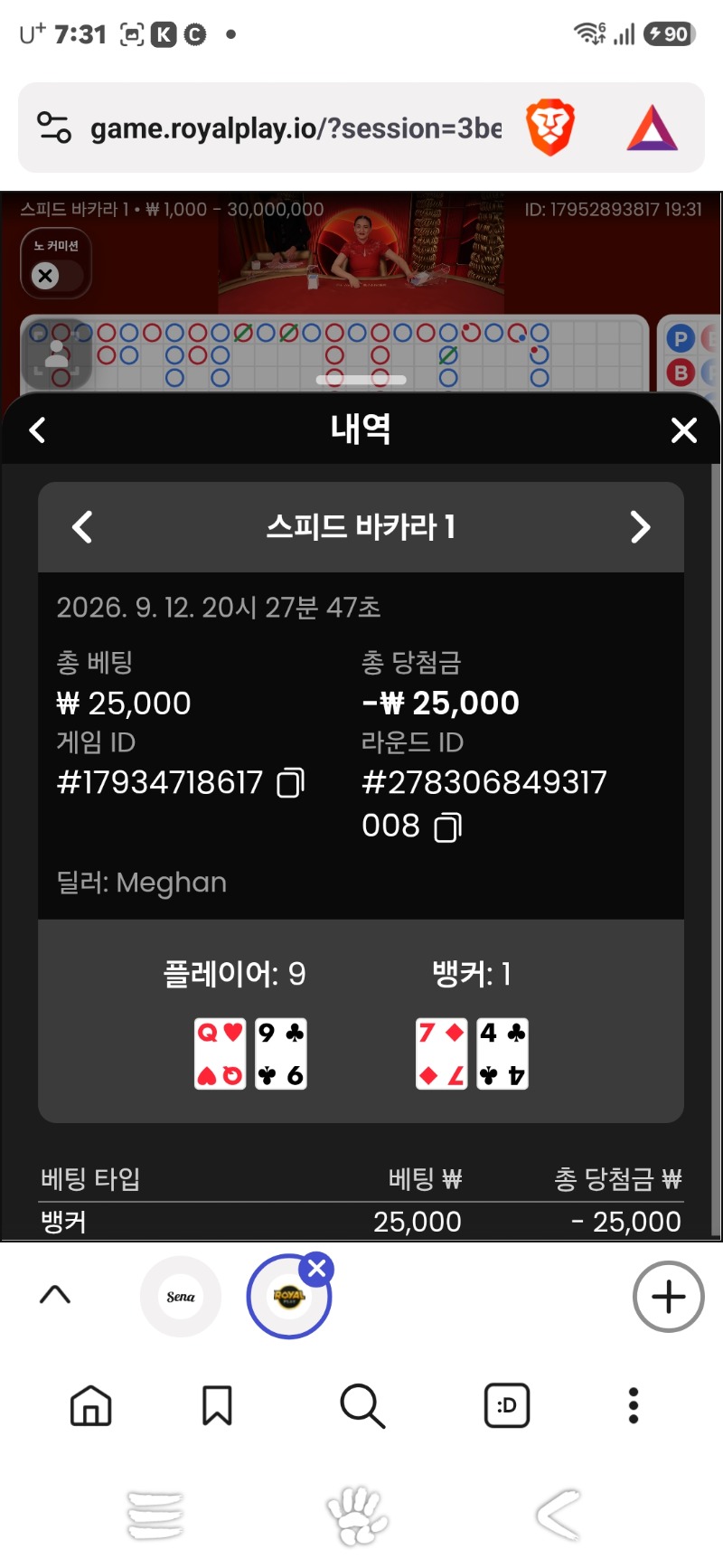
Task: Show previous game with left arrow
Action: 82,526
